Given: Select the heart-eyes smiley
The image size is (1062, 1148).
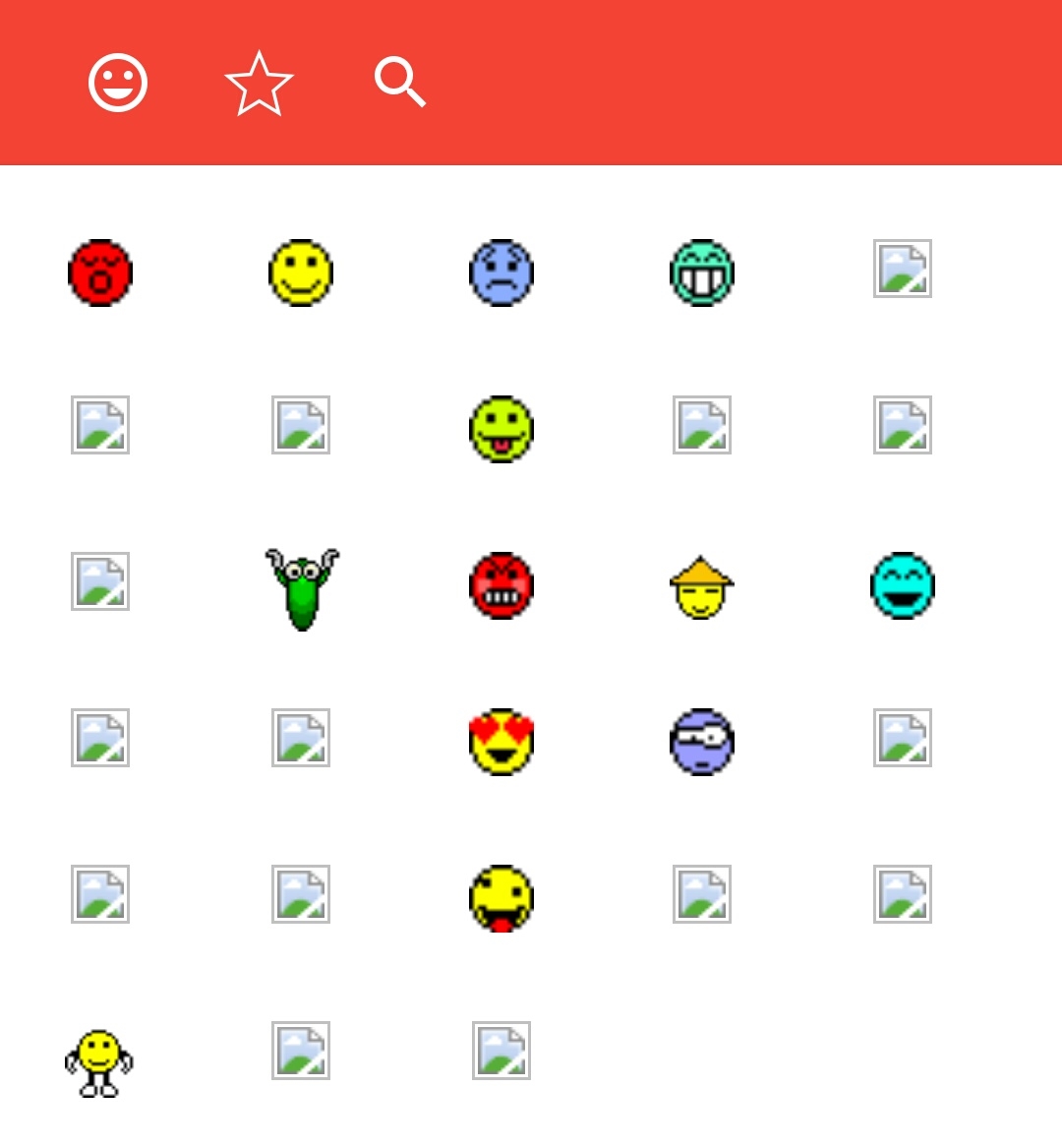Looking at the screenshot, I should point(501,742).
